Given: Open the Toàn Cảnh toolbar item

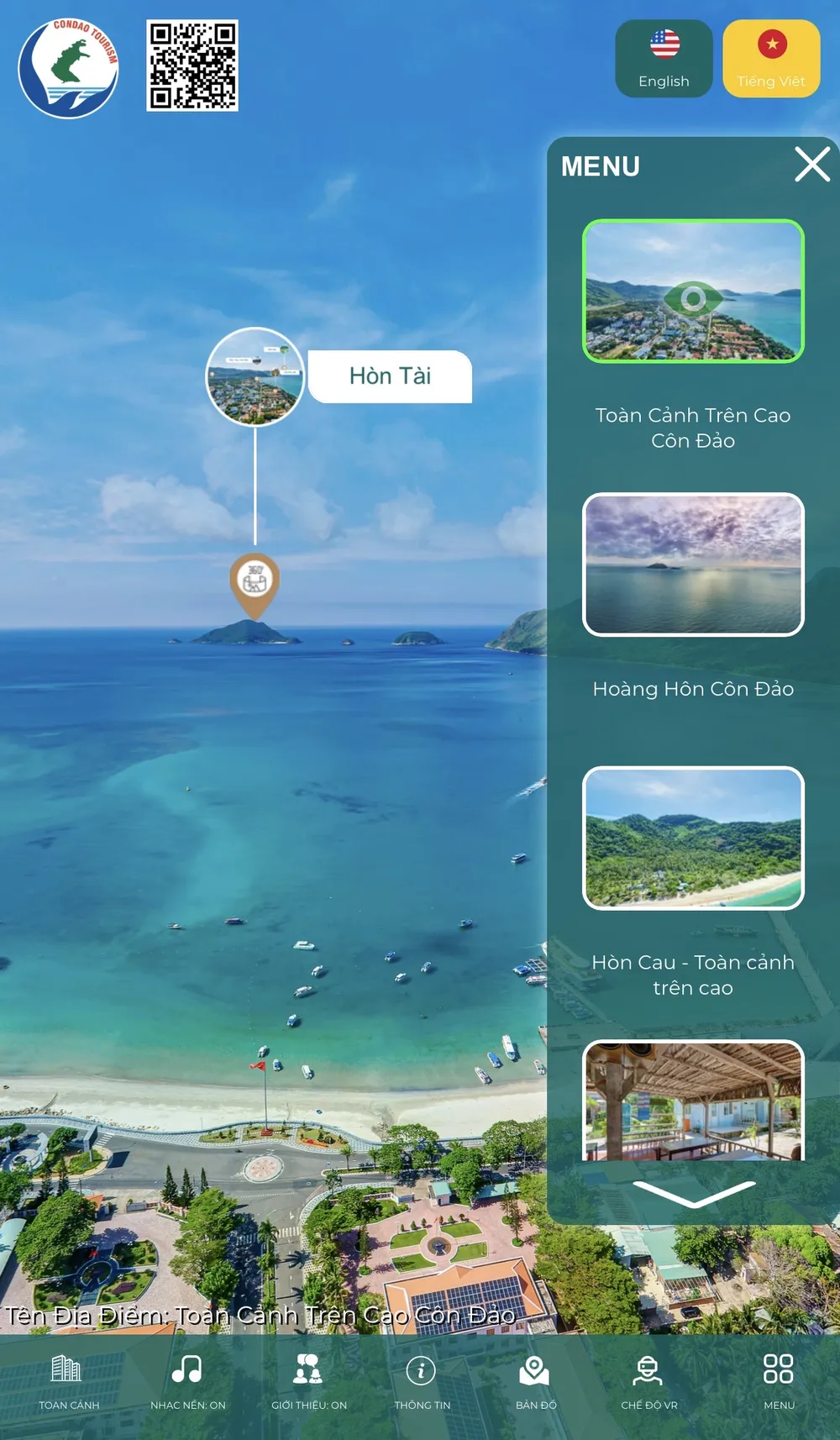Looking at the screenshot, I should (x=68, y=1380).
